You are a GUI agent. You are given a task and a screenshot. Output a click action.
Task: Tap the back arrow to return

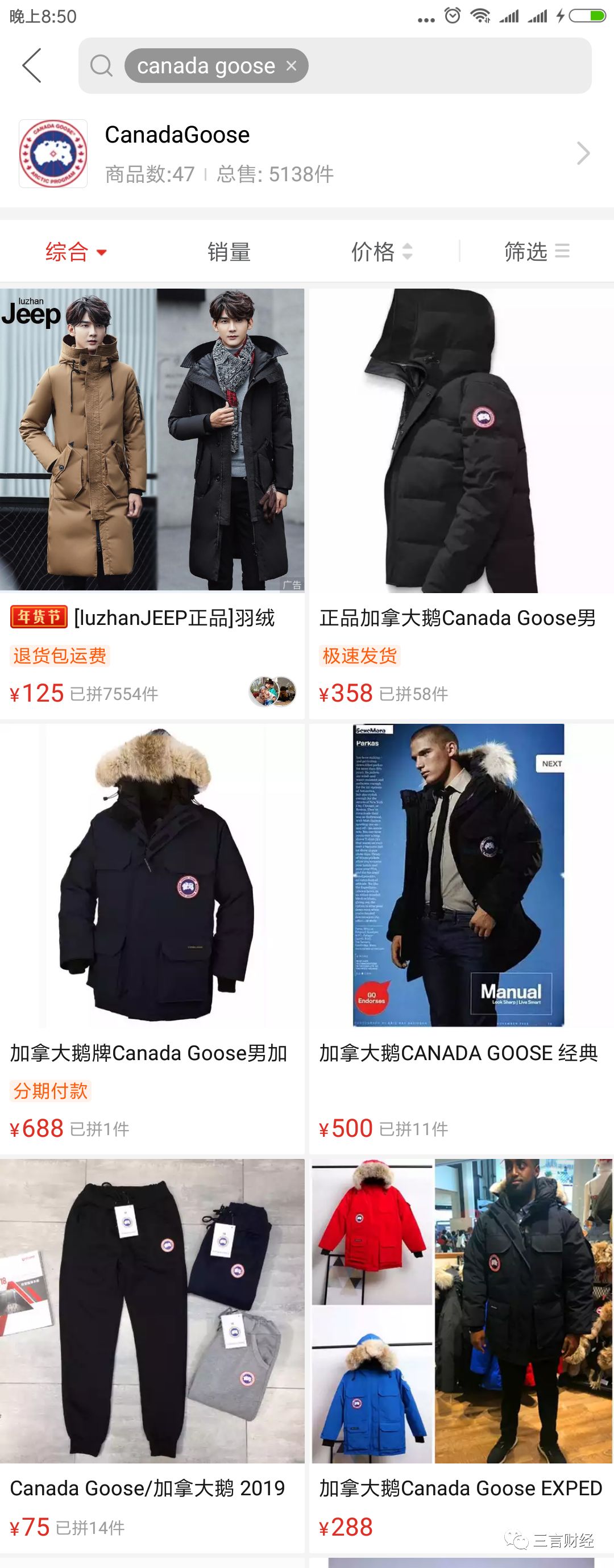pos(34,65)
